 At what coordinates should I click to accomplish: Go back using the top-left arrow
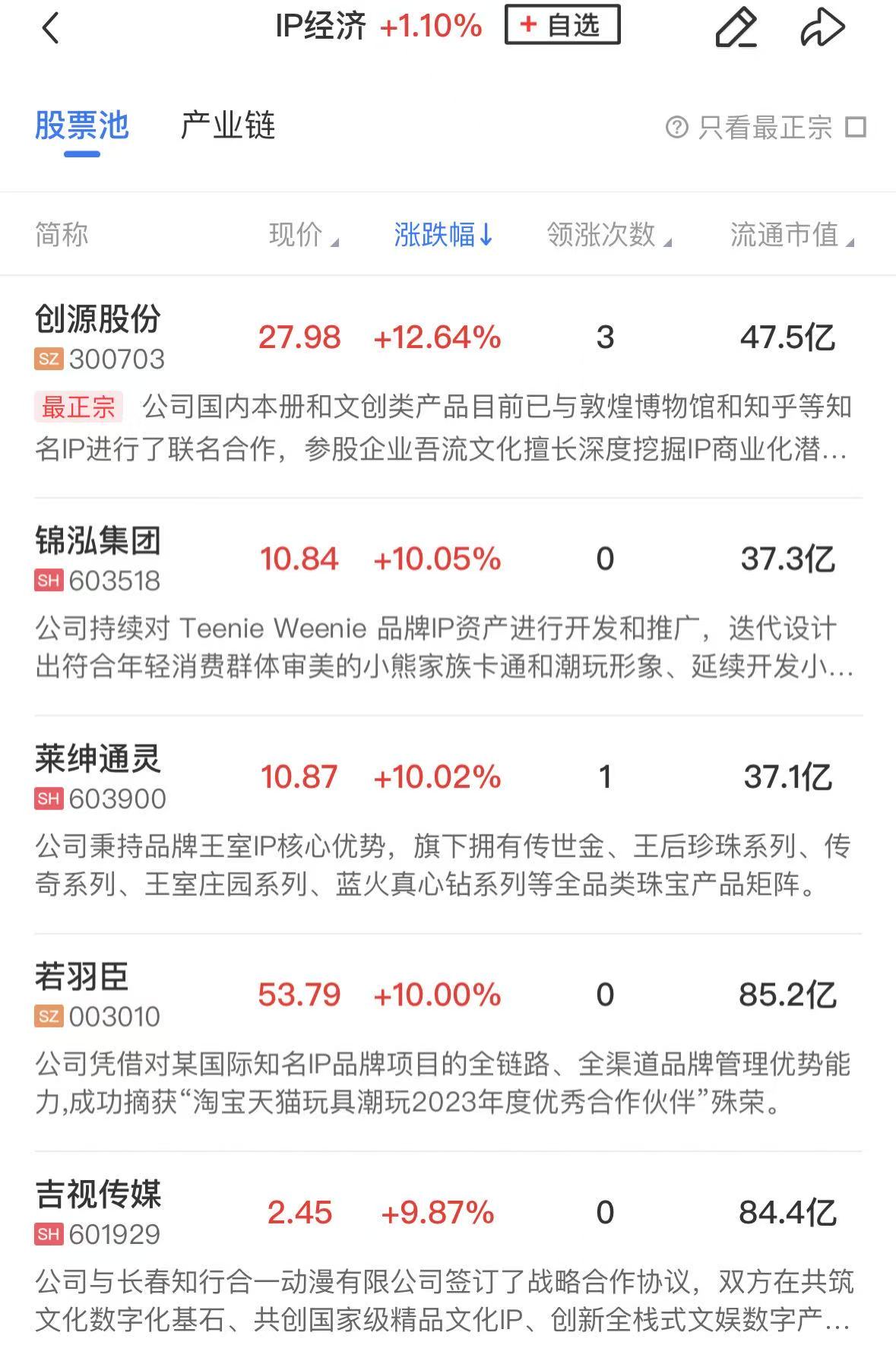(50, 29)
